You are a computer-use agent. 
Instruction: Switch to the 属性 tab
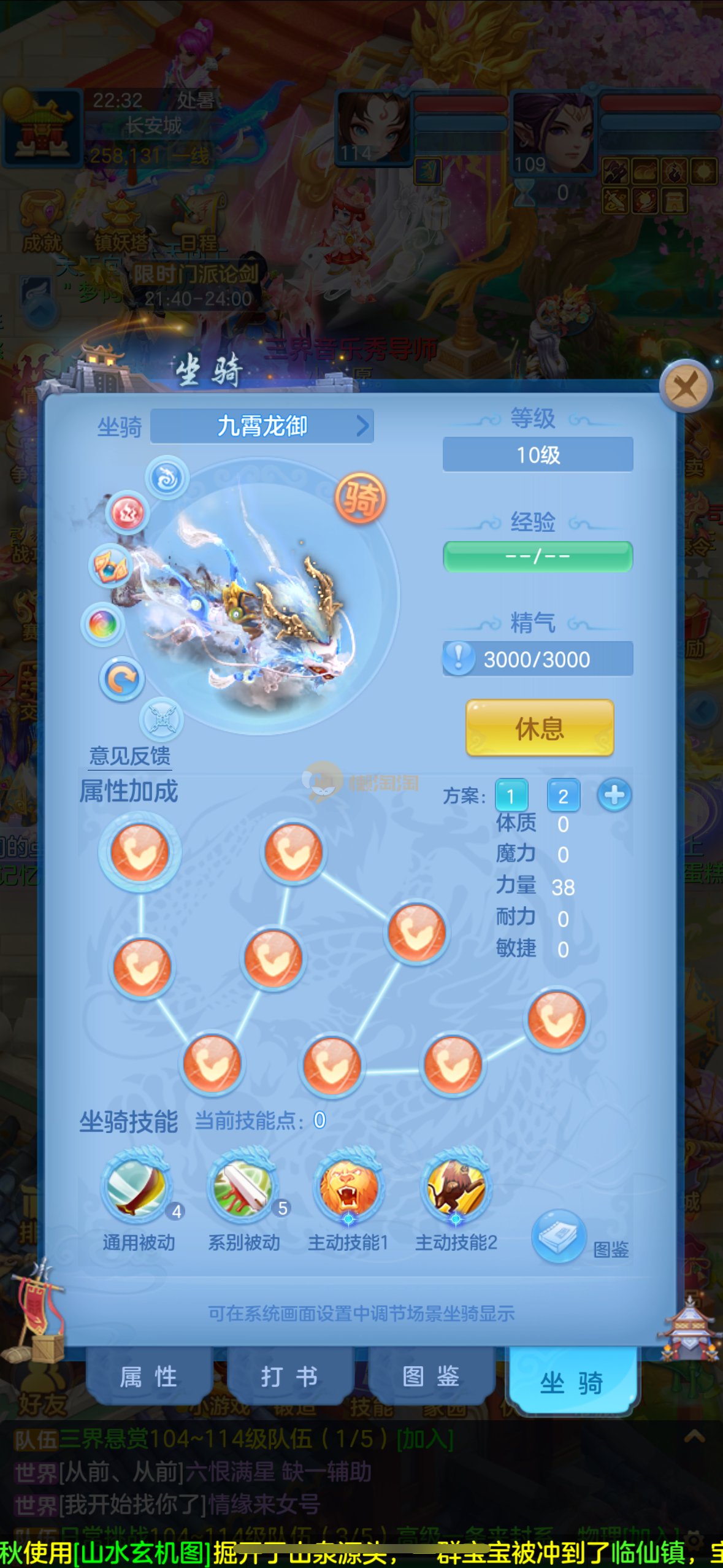(x=149, y=1377)
